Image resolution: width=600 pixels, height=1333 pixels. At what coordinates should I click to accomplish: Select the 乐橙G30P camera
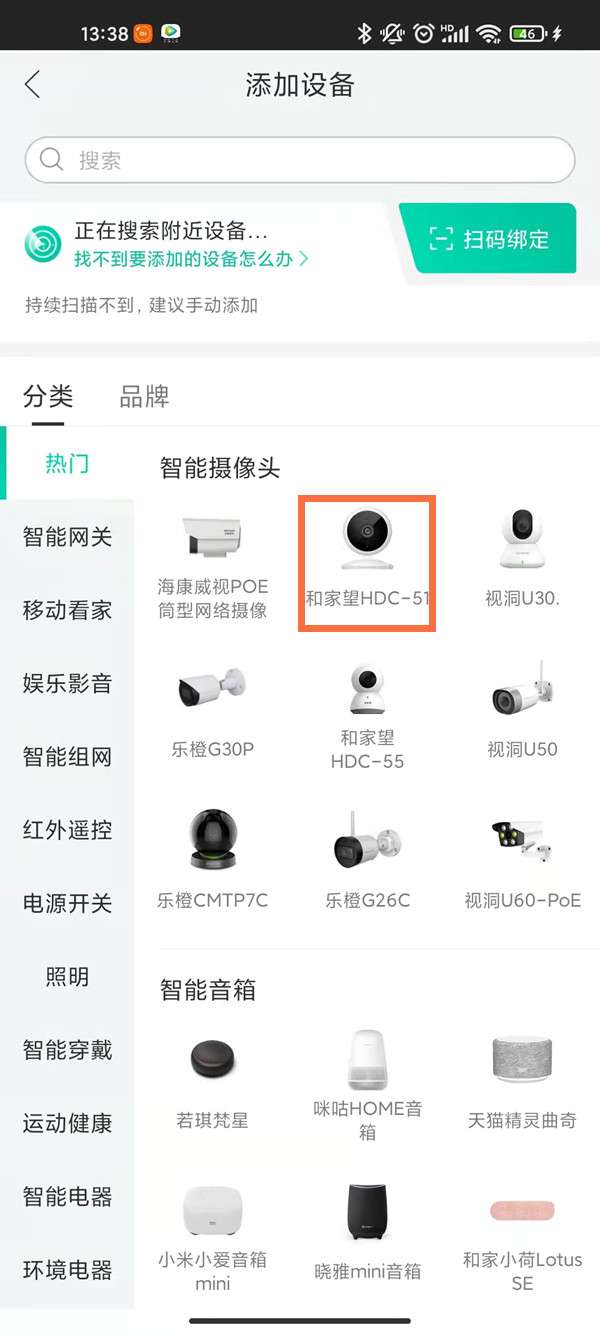pyautogui.click(x=212, y=710)
